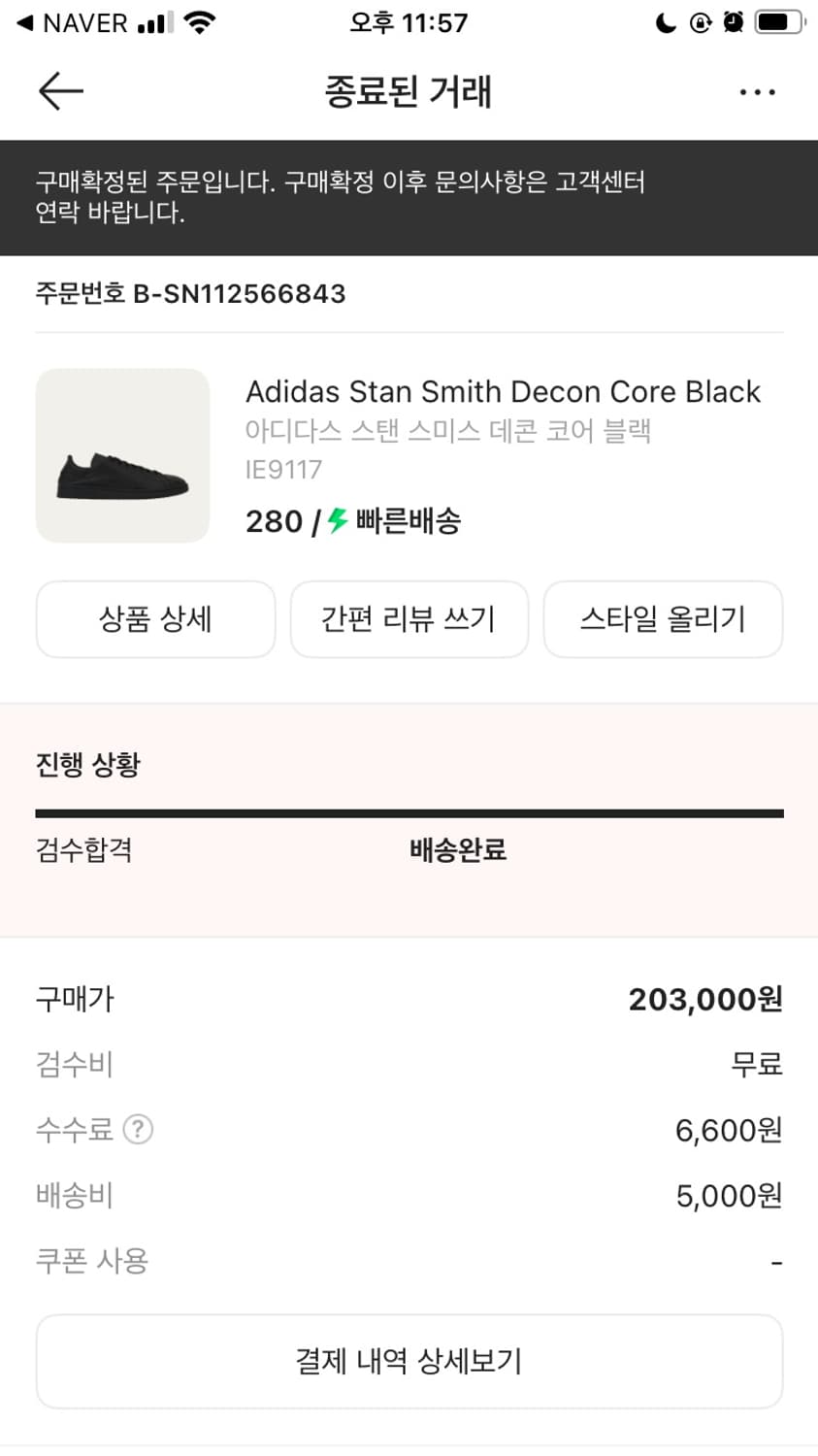Screen dimensions: 818x1456
Task: Tap the 배송완료 progress stage label
Action: 459,850
